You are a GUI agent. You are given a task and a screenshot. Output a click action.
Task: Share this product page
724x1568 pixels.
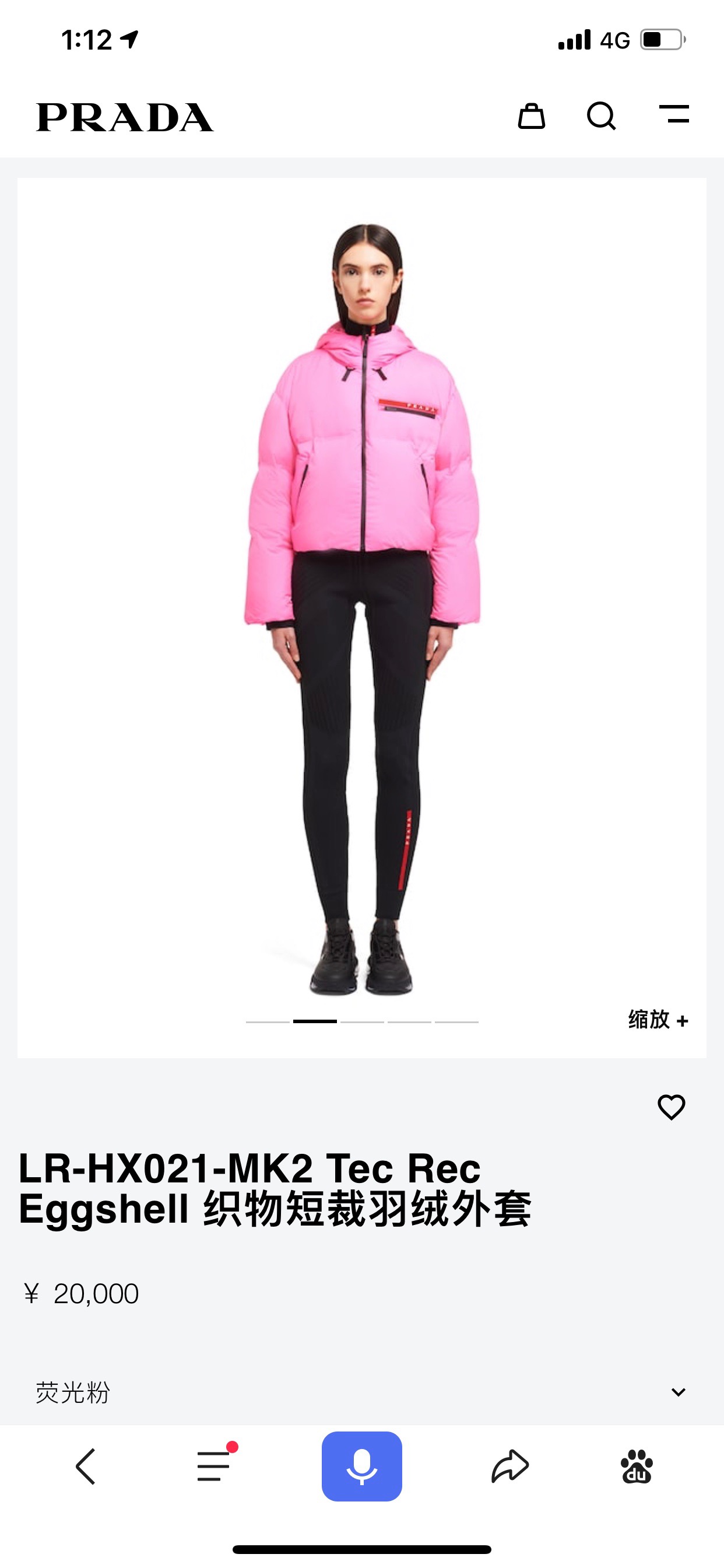click(510, 1466)
